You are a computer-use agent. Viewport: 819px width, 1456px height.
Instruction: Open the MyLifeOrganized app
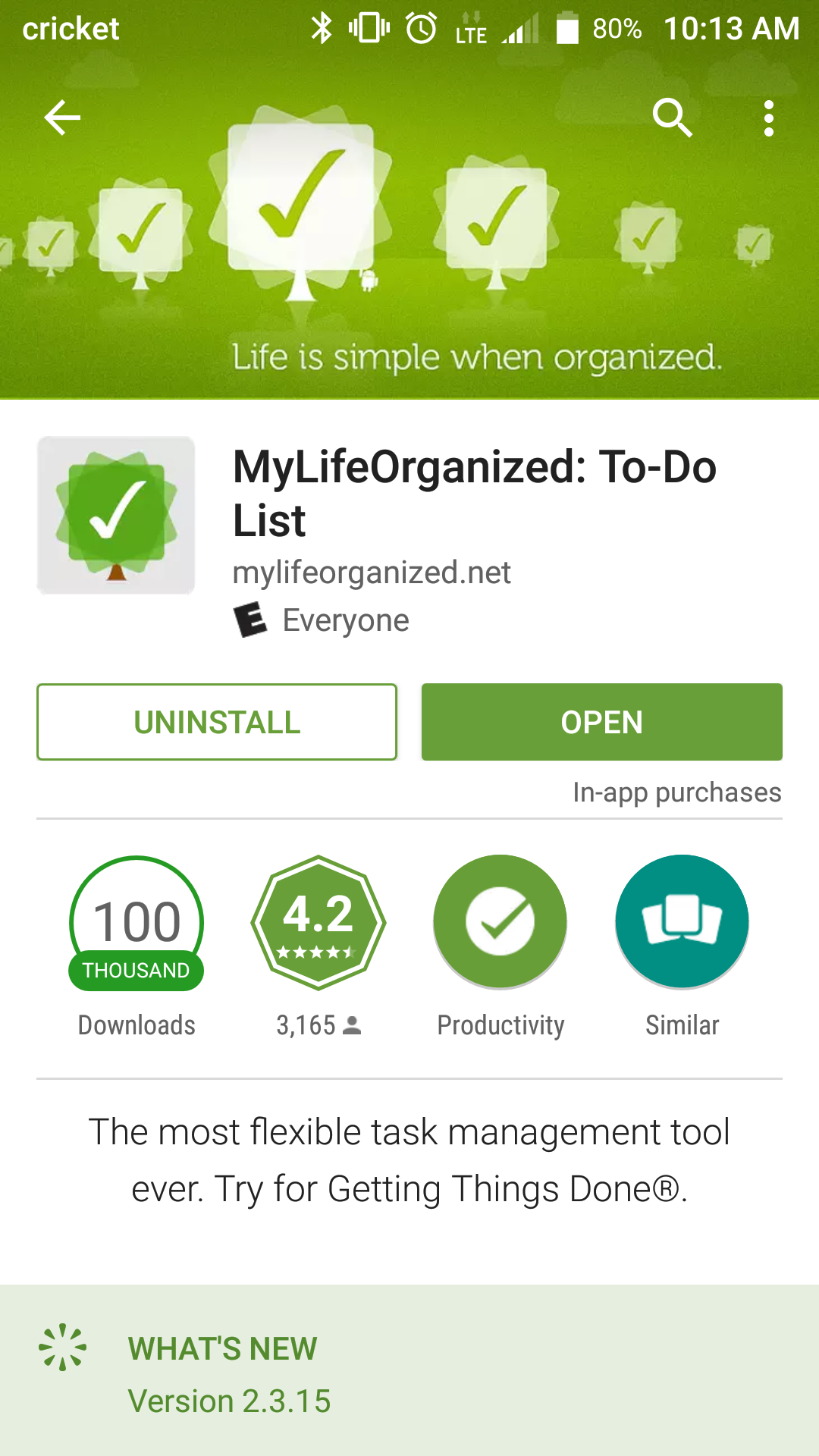[x=601, y=722]
